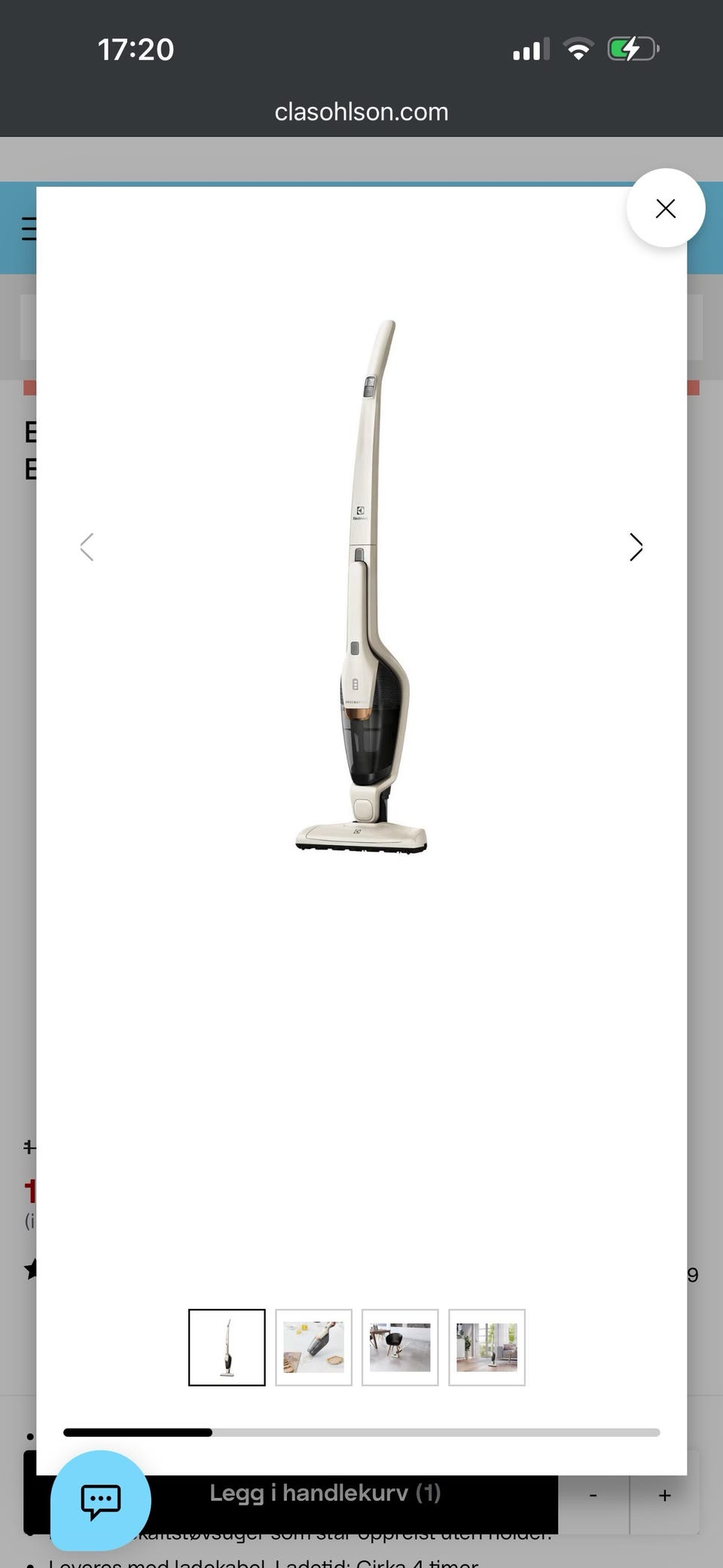Select the living room thumbnail
The width and height of the screenshot is (723, 1568).
487,1347
